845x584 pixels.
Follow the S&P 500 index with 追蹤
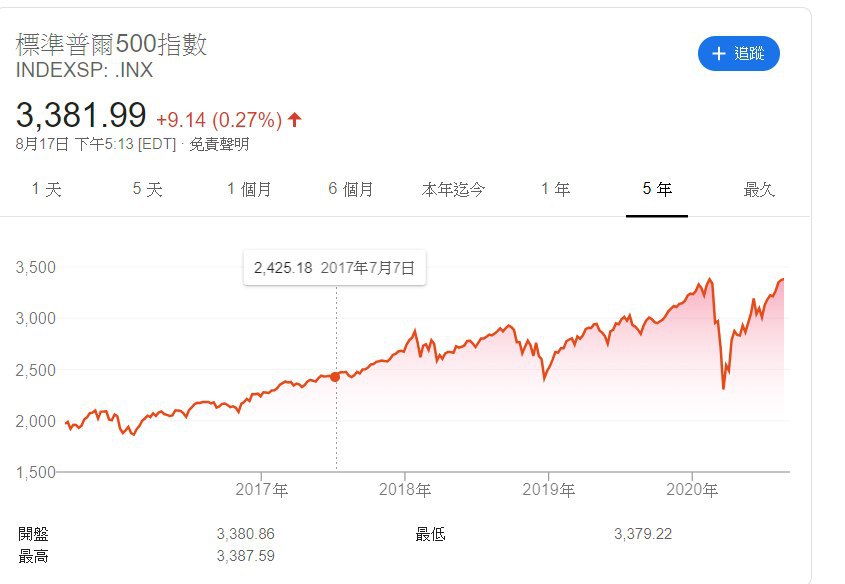pyautogui.click(x=738, y=54)
